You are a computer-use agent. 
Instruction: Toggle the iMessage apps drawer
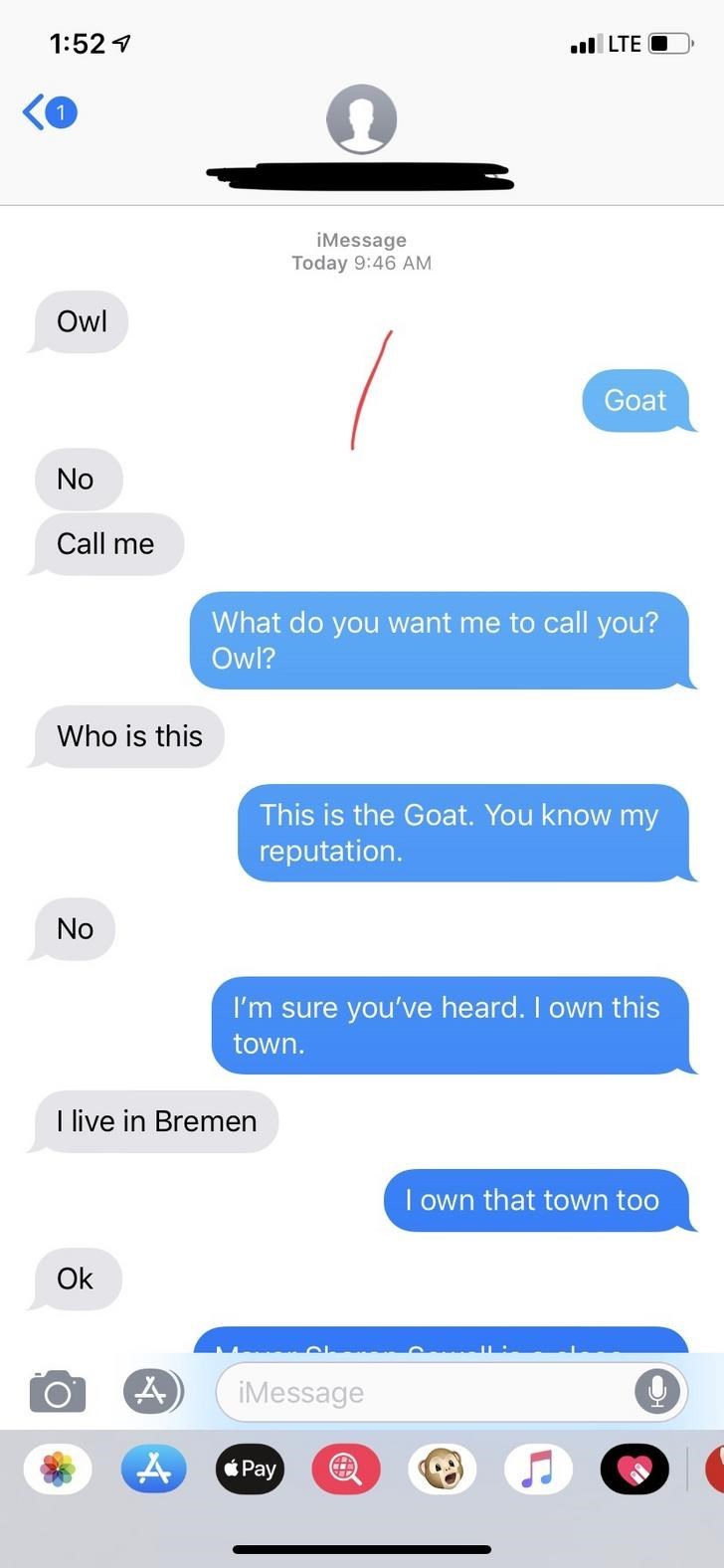(x=152, y=1391)
